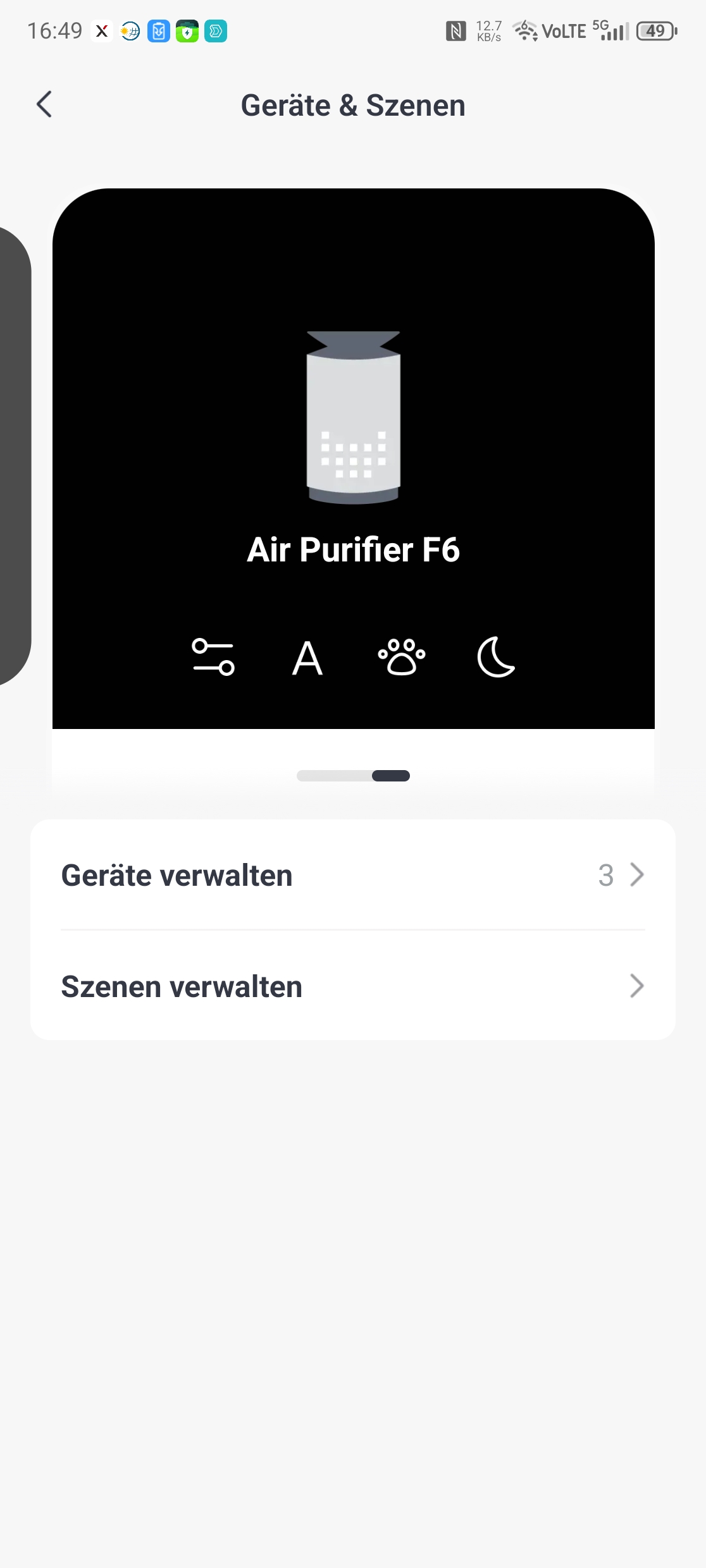Viewport: 706px width, 1568px height.
Task: Enable the sleep mode moon icon
Action: click(x=496, y=658)
